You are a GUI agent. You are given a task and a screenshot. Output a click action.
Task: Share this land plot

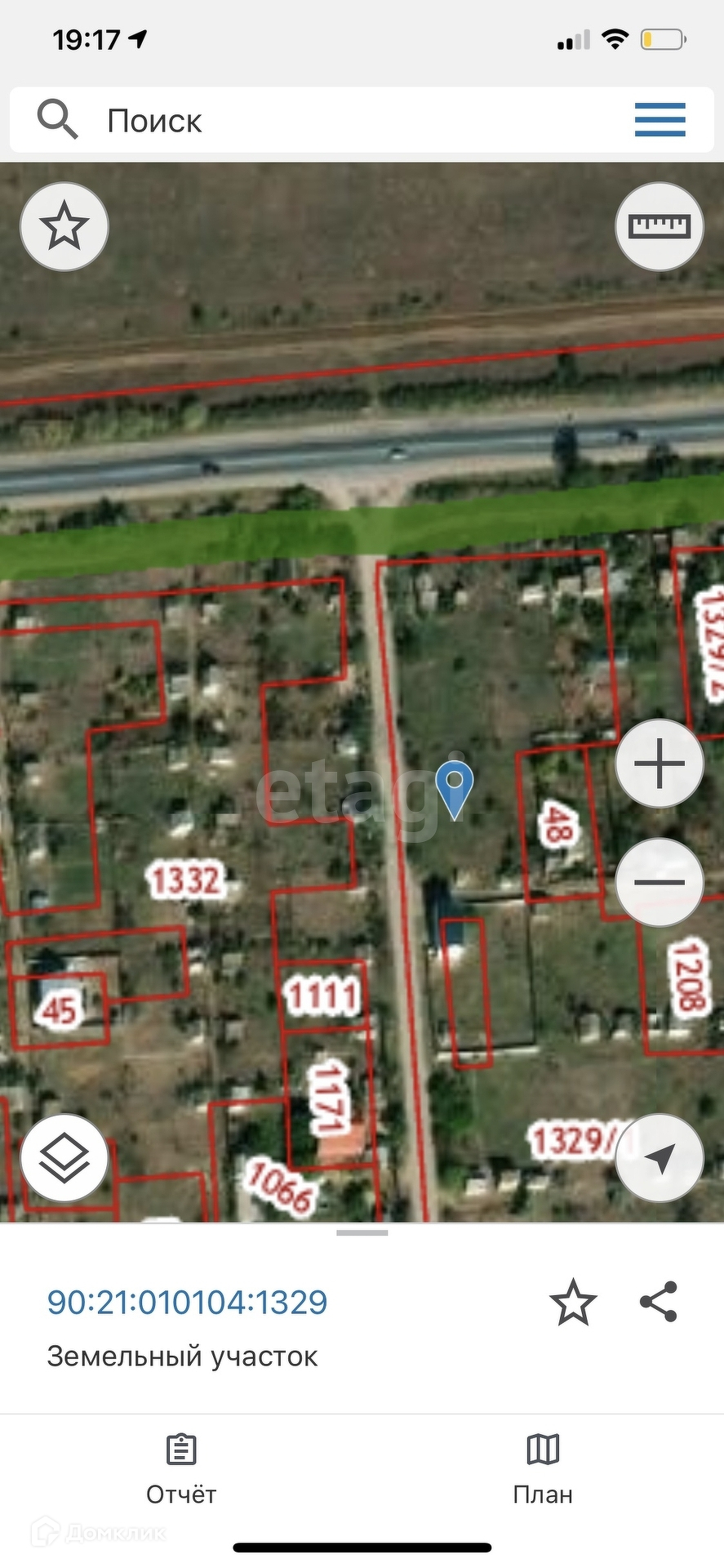click(659, 1302)
